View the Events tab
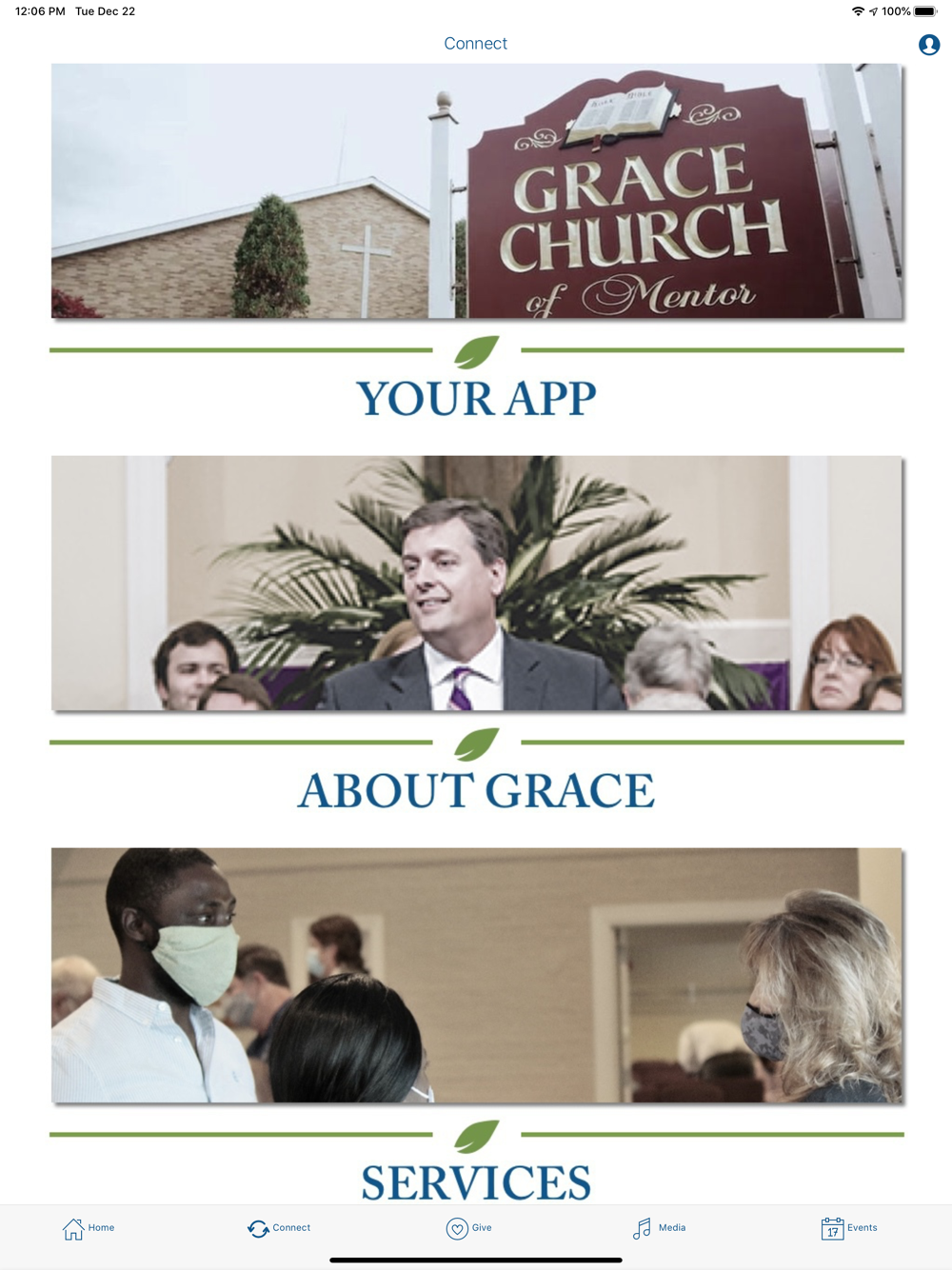Viewport: 952px width, 1270px height. pyautogui.click(x=849, y=1228)
